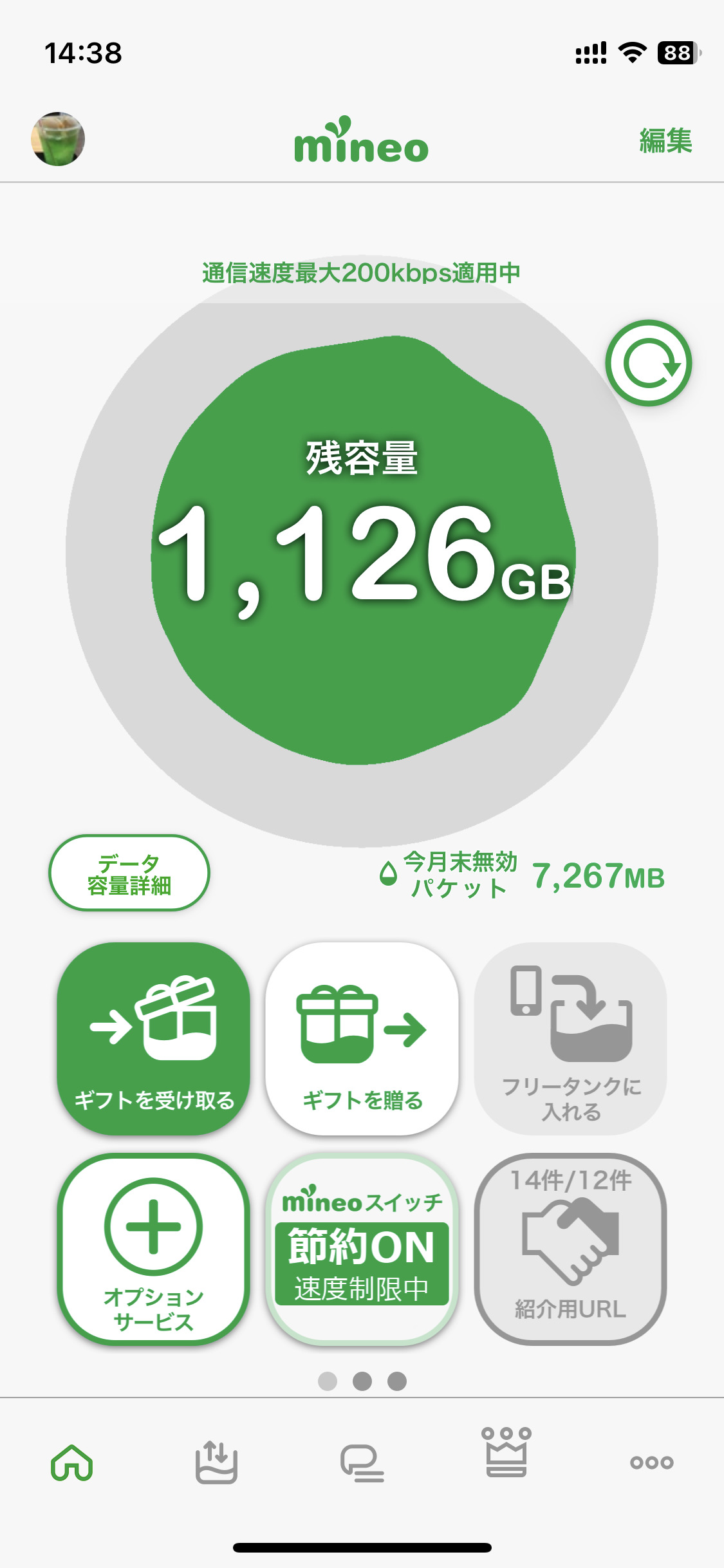Refresh the remaining data amount
This screenshot has width=724, height=1568.
tap(648, 363)
